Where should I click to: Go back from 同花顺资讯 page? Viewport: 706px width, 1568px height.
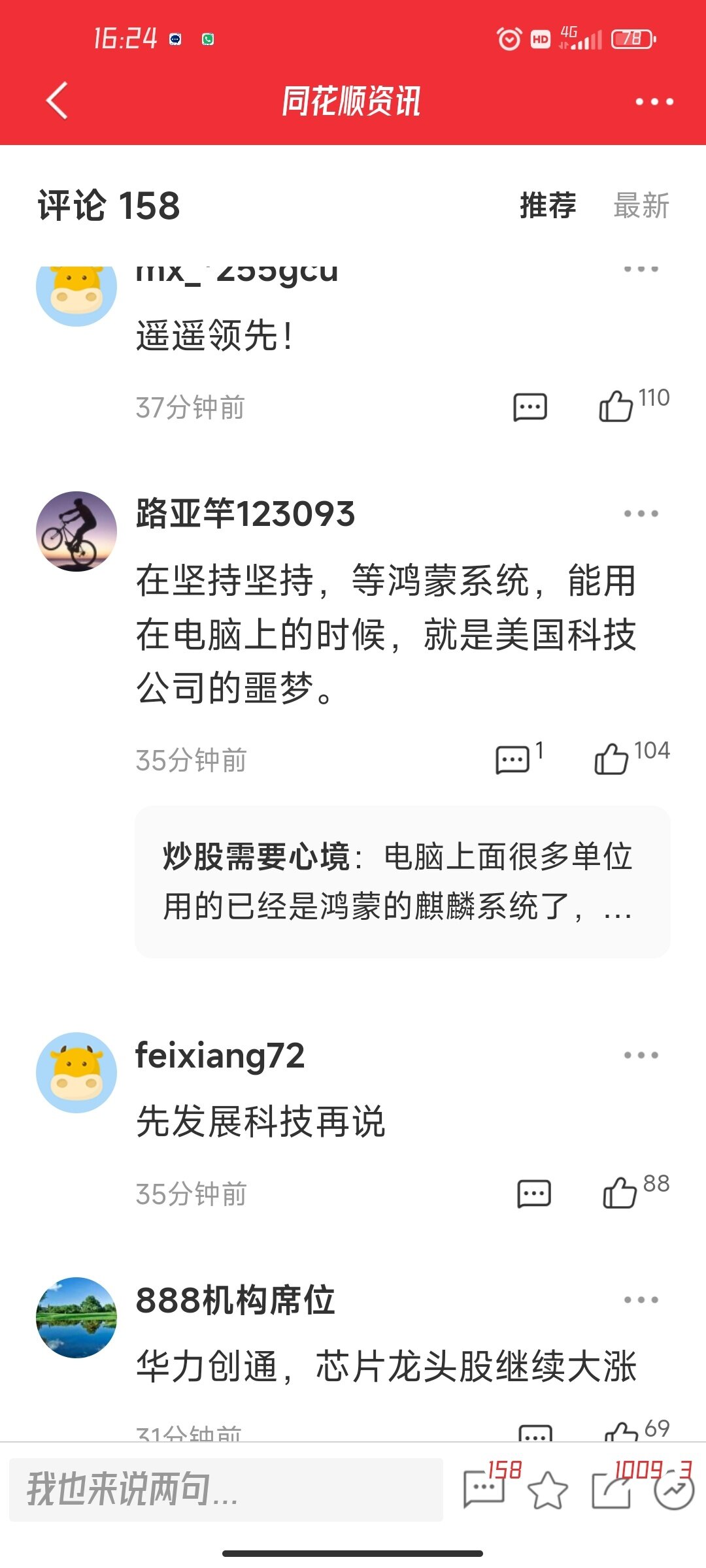pos(58,101)
